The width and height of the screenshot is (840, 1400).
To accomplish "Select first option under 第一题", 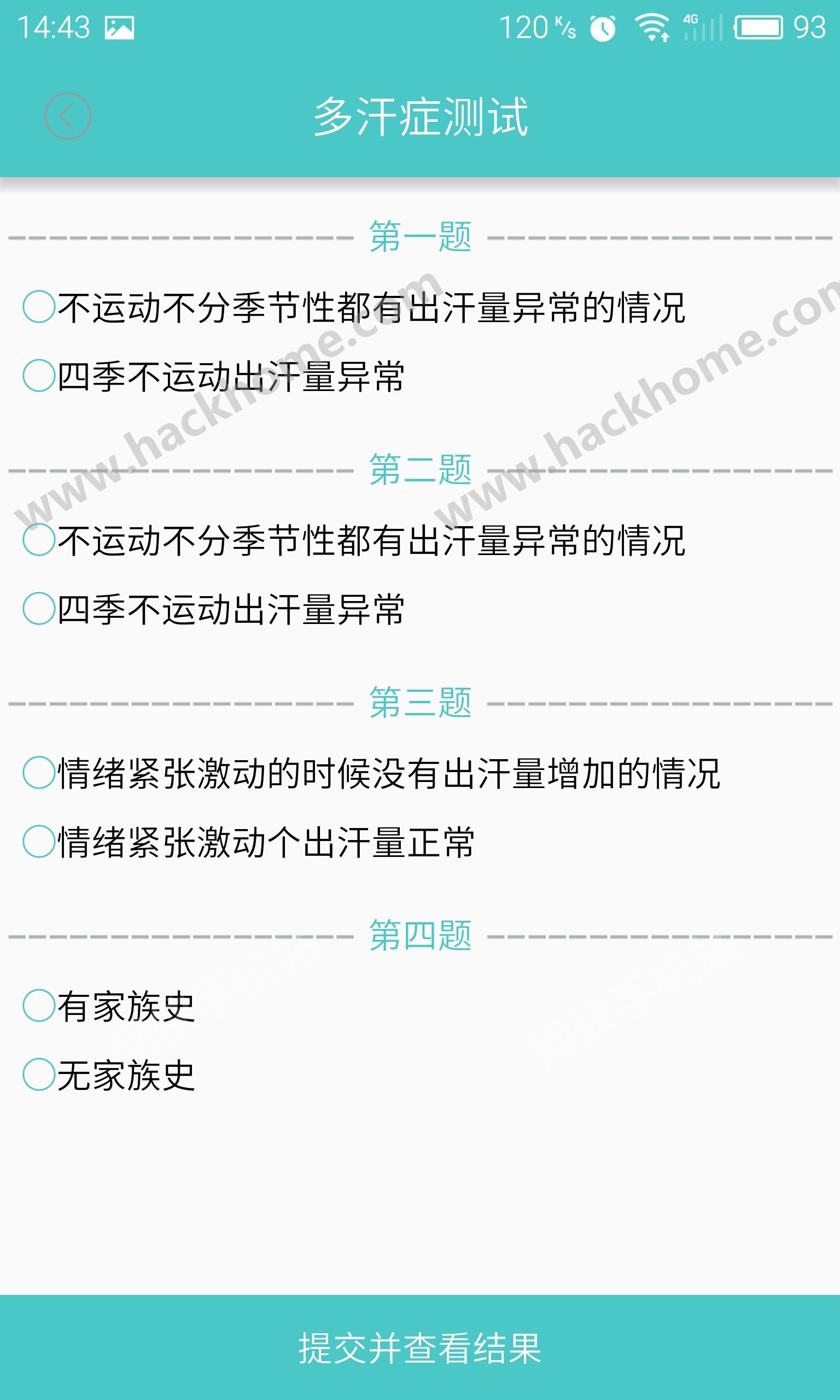I will (354, 307).
